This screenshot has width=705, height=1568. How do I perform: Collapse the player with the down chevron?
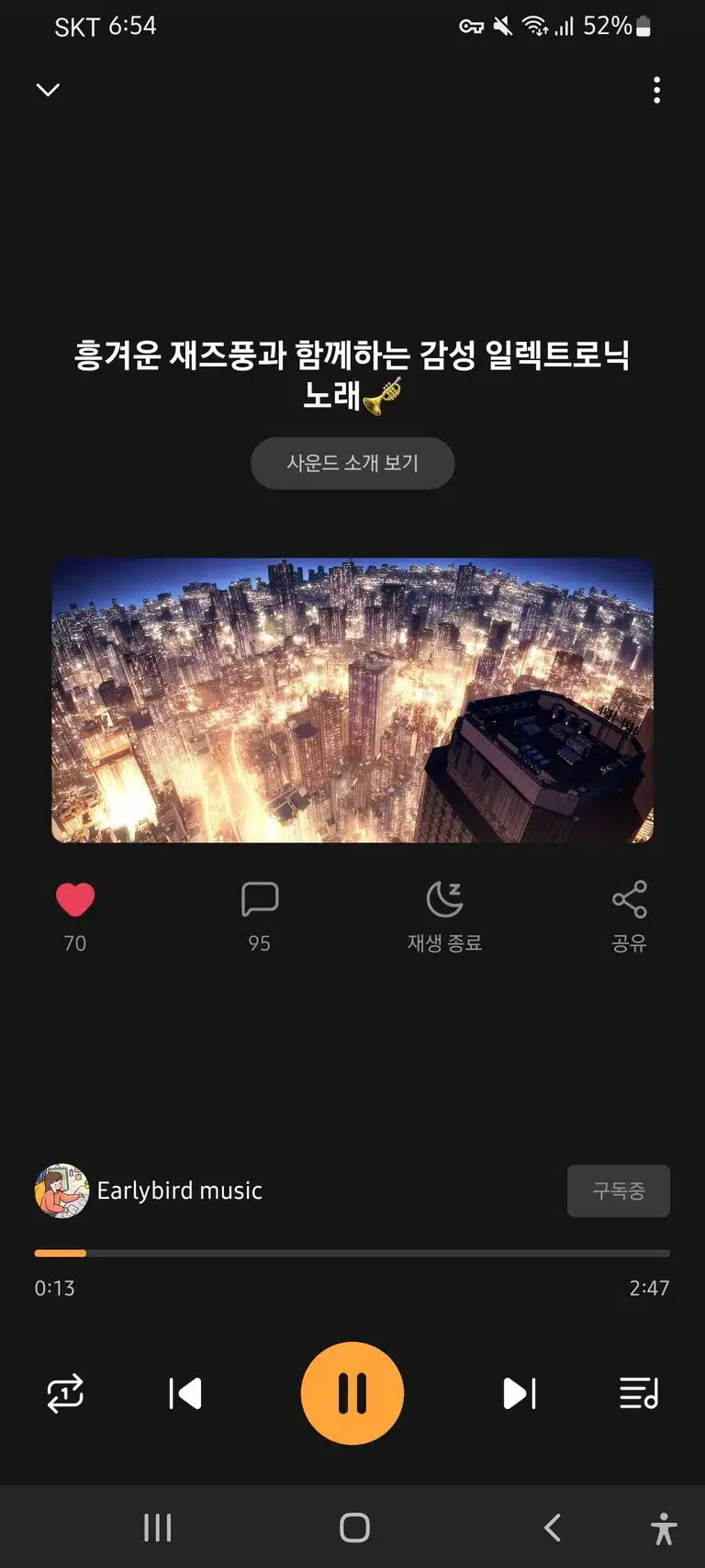tap(48, 89)
